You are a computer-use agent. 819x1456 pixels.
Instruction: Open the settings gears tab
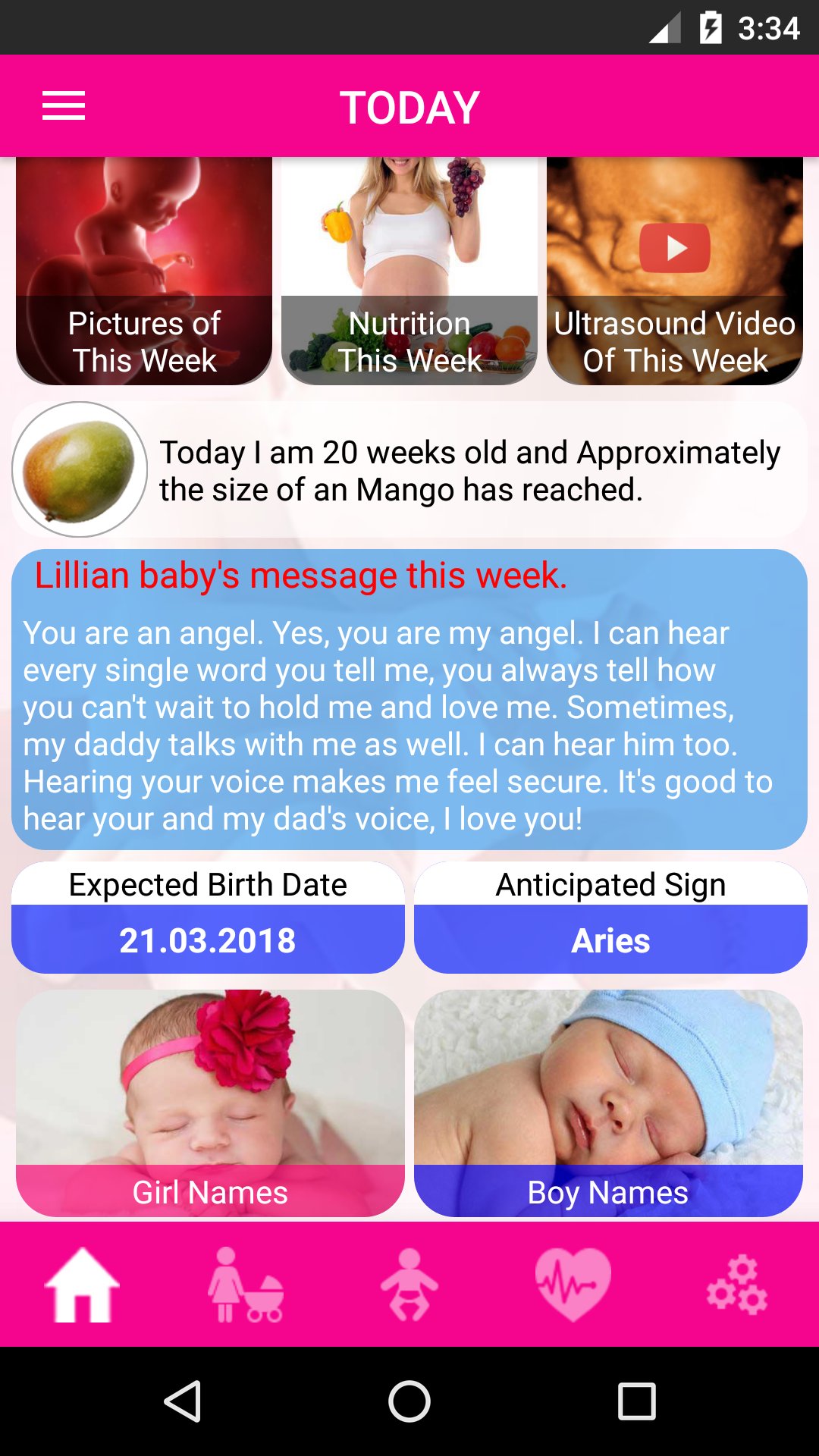click(x=737, y=1285)
